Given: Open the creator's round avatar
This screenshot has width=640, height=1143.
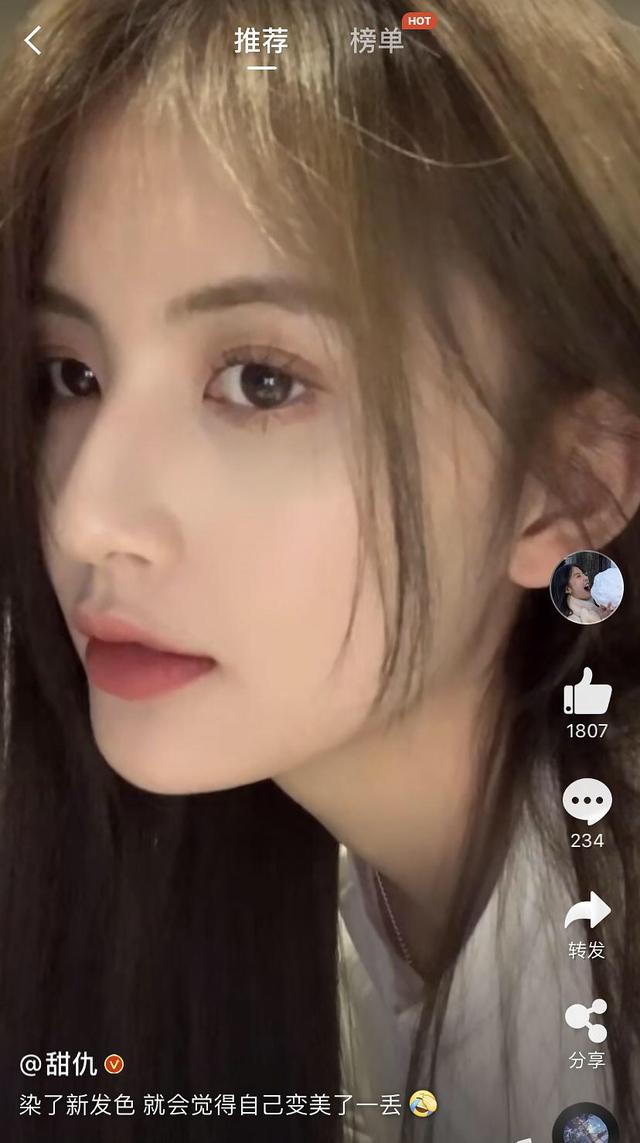Looking at the screenshot, I should coord(587,587).
